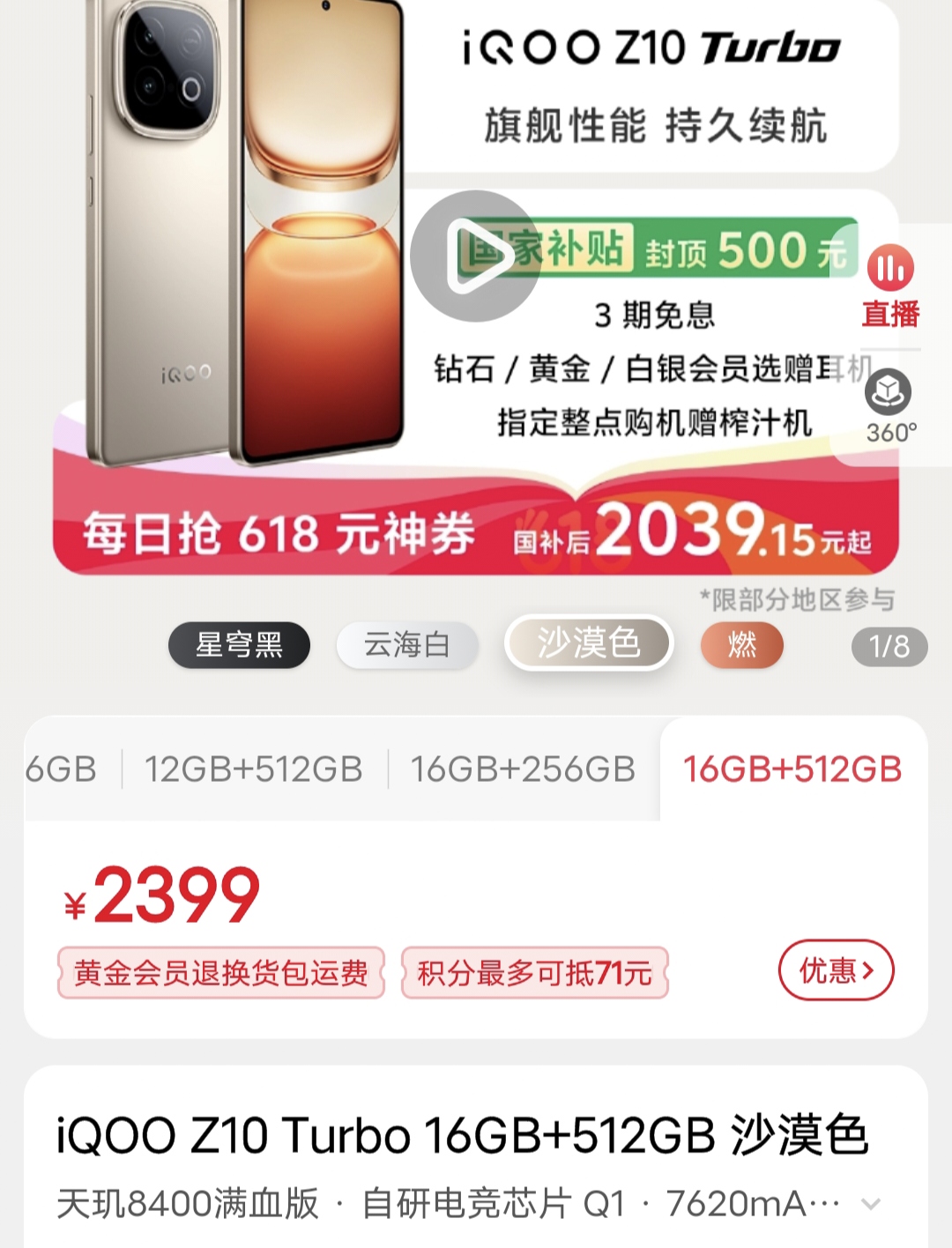The height and width of the screenshot is (1248, 952).
Task: Switch to the 16GB+256GB storage tab
Action: click(x=523, y=769)
